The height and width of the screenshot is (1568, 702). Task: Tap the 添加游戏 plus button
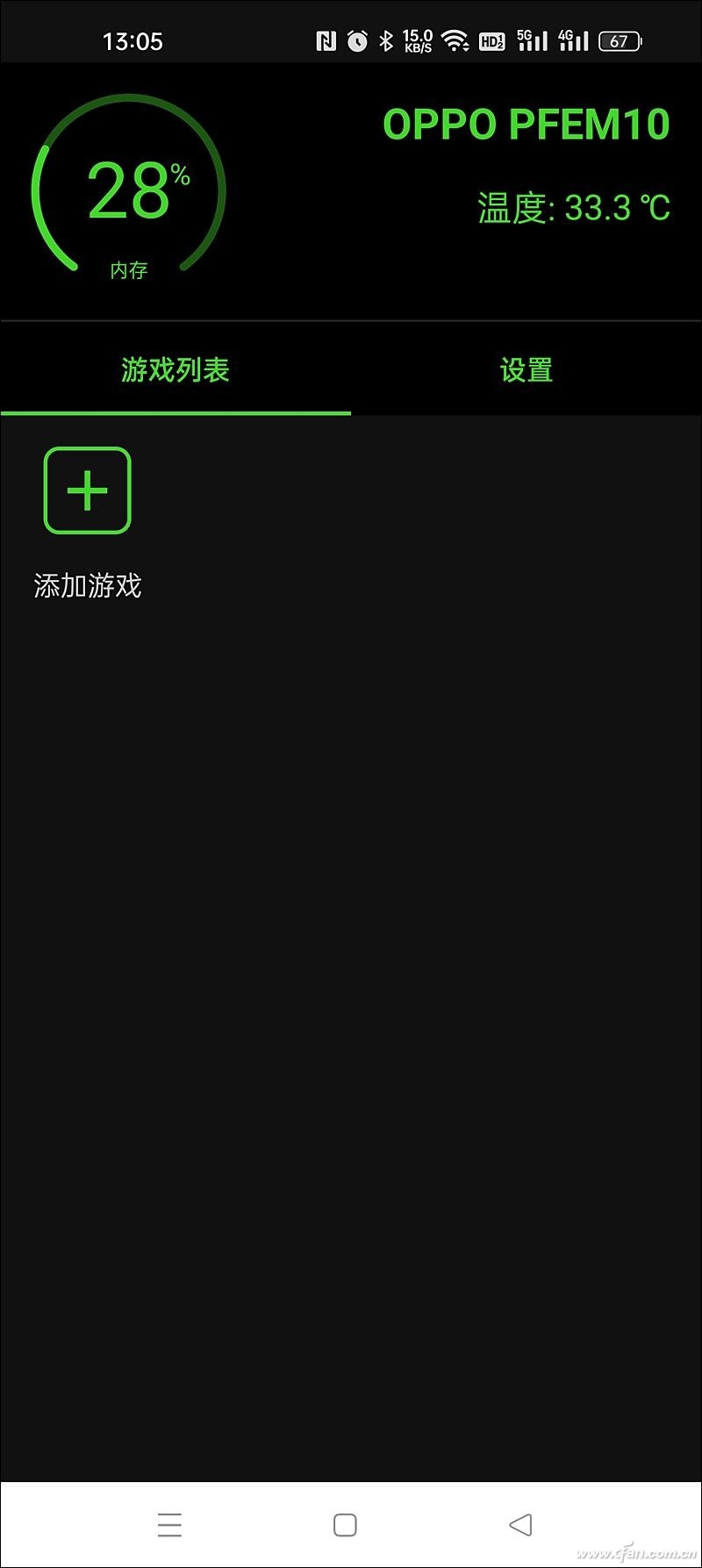(x=88, y=490)
